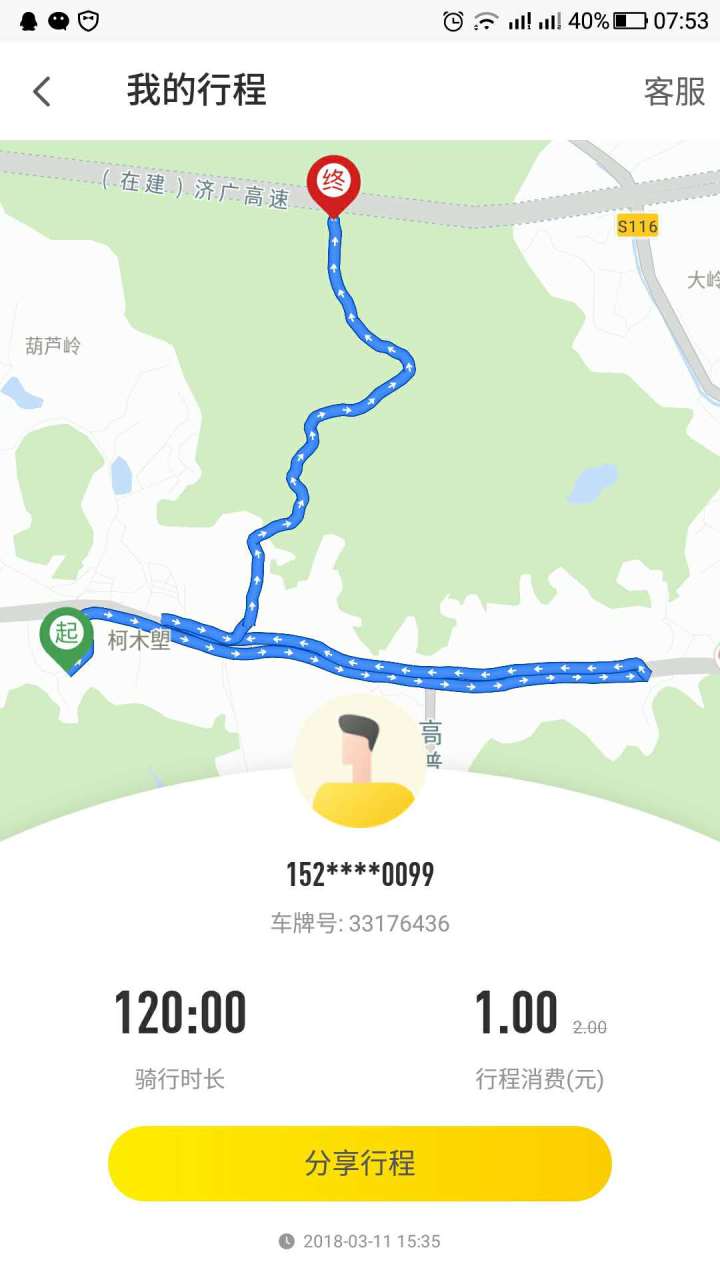The width and height of the screenshot is (720, 1280).
Task: Tap the 分享行程 button
Action: click(x=360, y=1163)
